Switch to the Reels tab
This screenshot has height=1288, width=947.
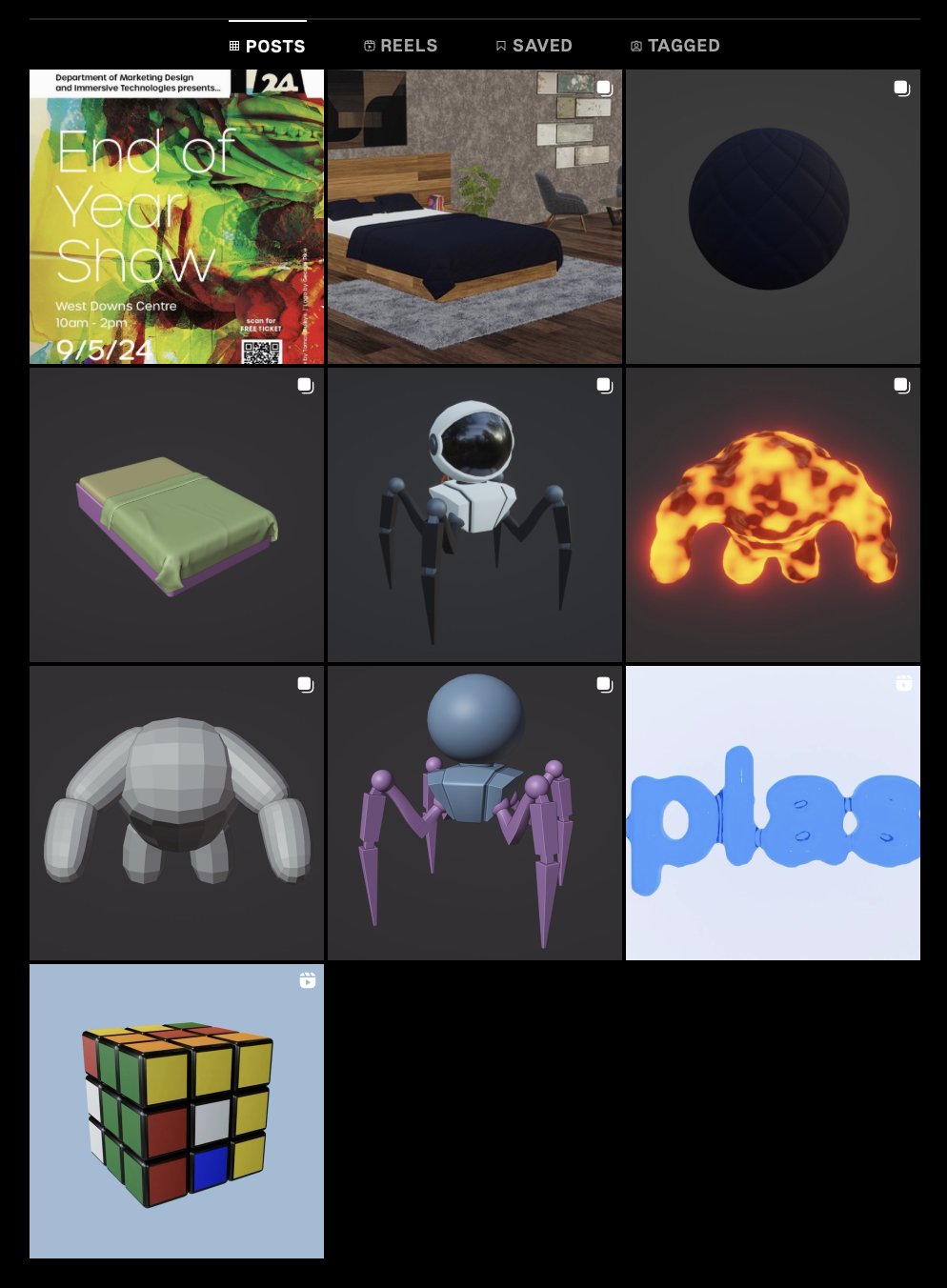click(x=400, y=46)
